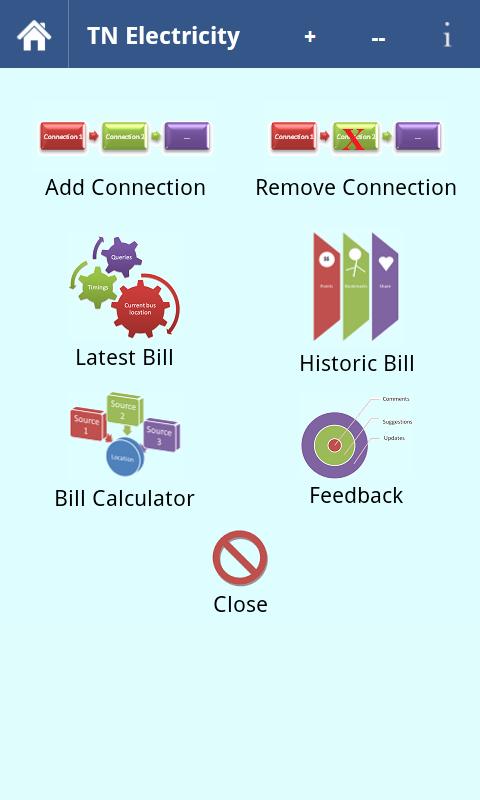Open the Historic Bill section
This screenshot has height=800, width=480.
click(x=357, y=303)
